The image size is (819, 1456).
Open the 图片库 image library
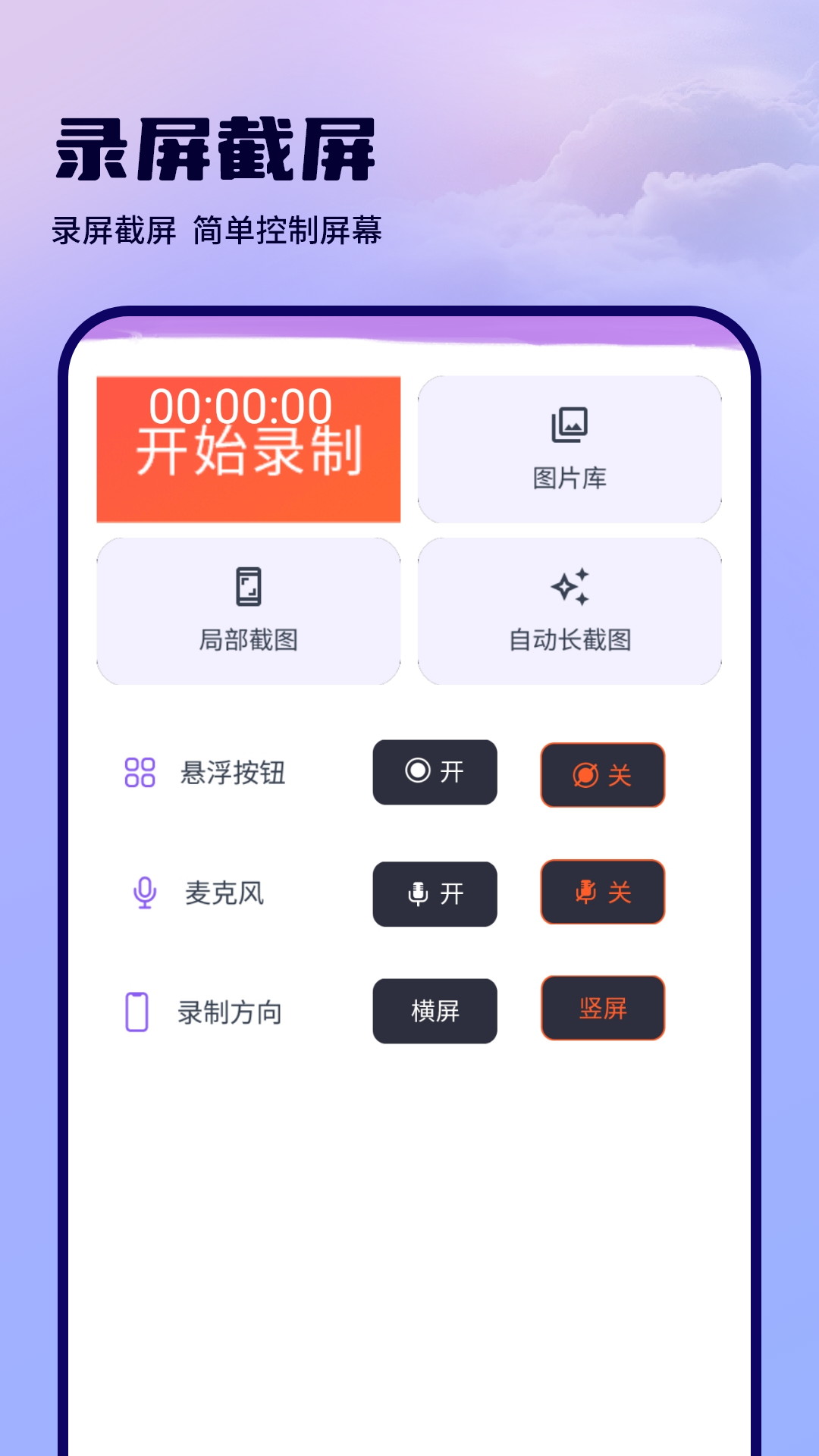[570, 449]
